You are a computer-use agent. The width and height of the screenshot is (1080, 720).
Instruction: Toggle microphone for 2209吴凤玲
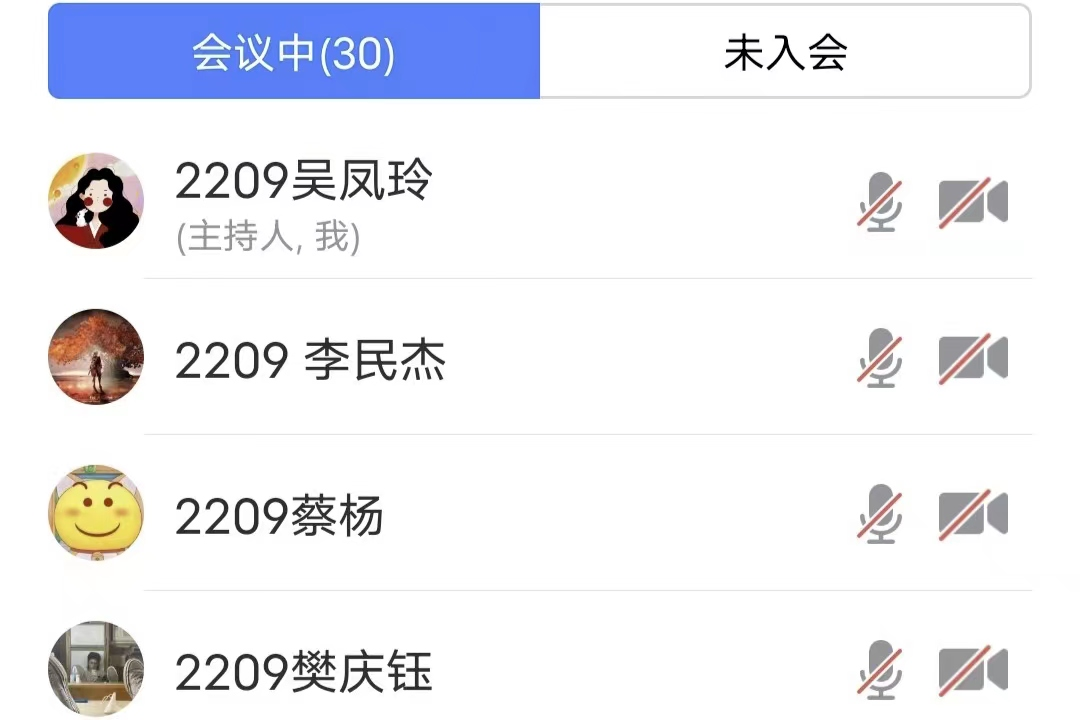click(880, 202)
